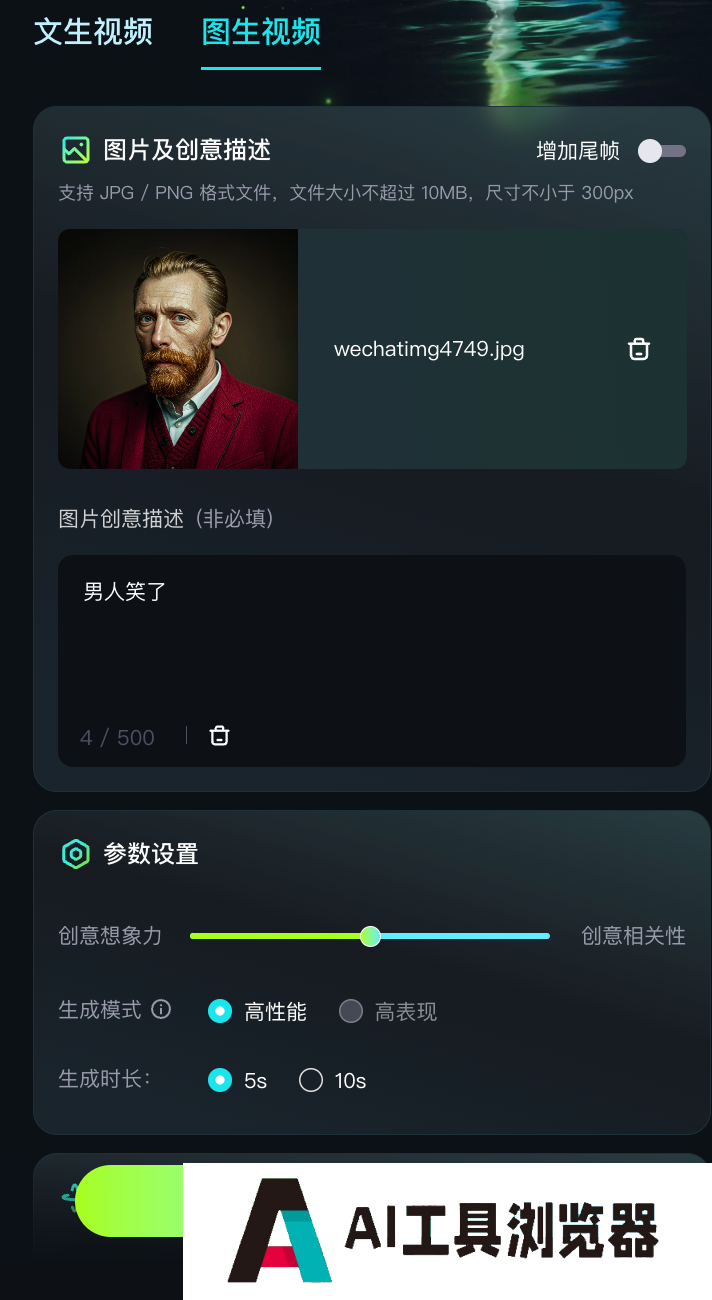Select the 高性能 generation mode
The image size is (712, 1300).
click(220, 1011)
